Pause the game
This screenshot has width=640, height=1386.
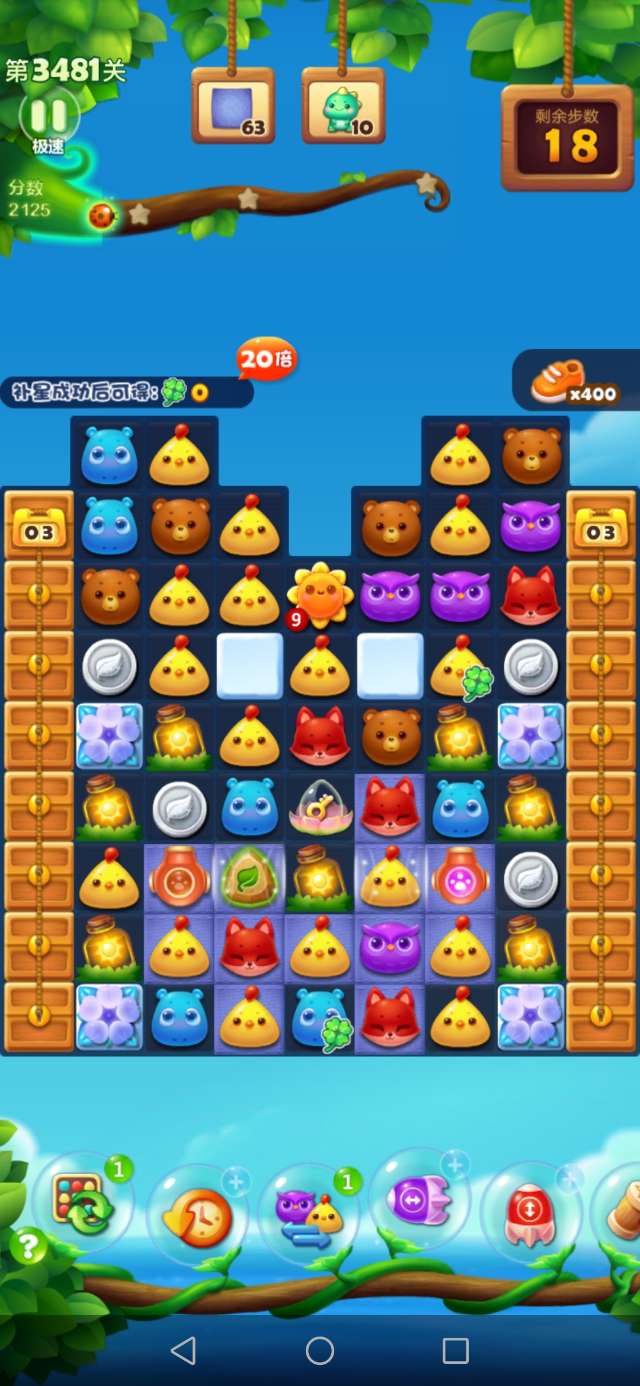[x=47, y=117]
